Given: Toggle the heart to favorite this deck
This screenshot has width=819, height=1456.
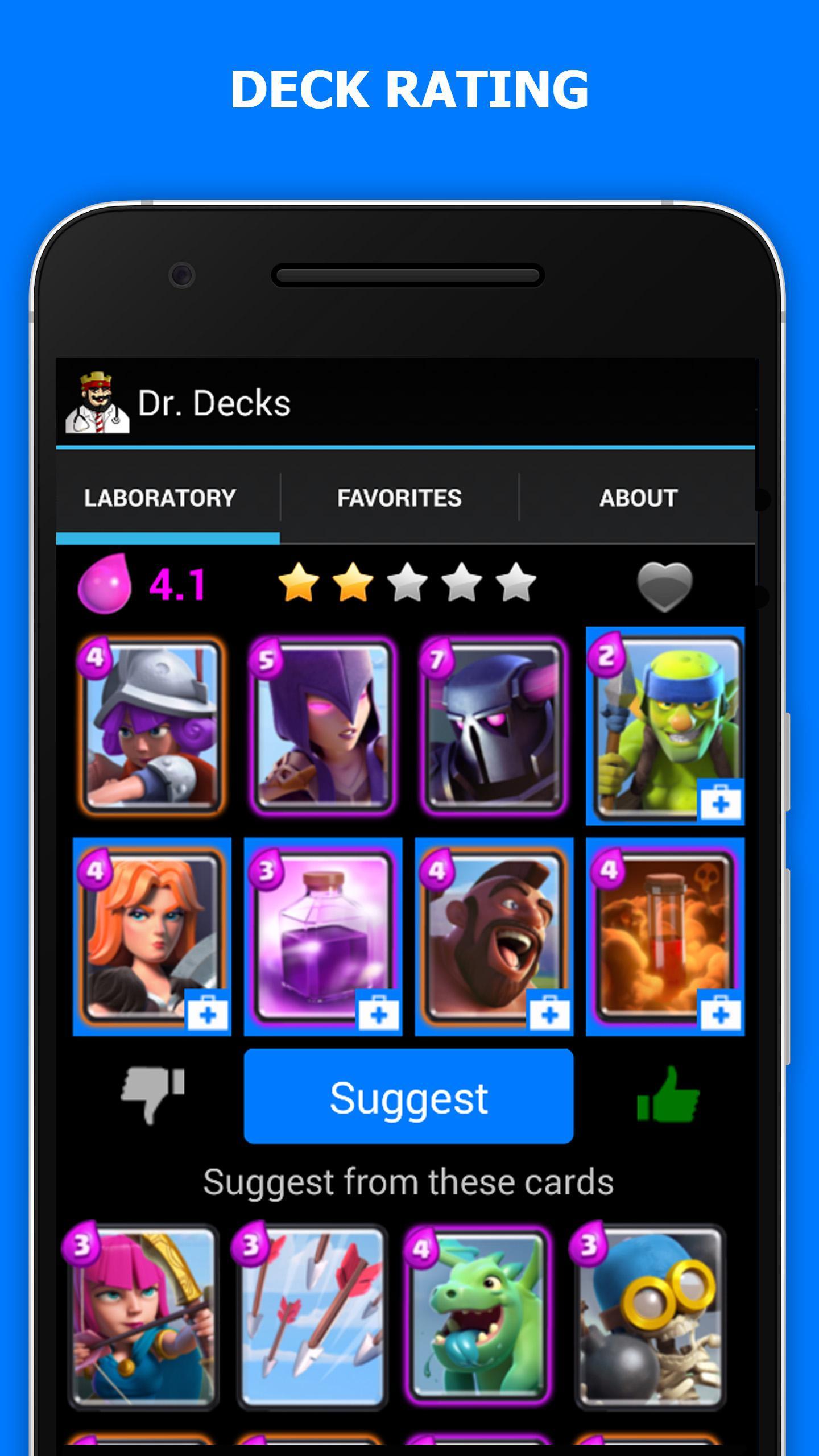Looking at the screenshot, I should [x=664, y=588].
